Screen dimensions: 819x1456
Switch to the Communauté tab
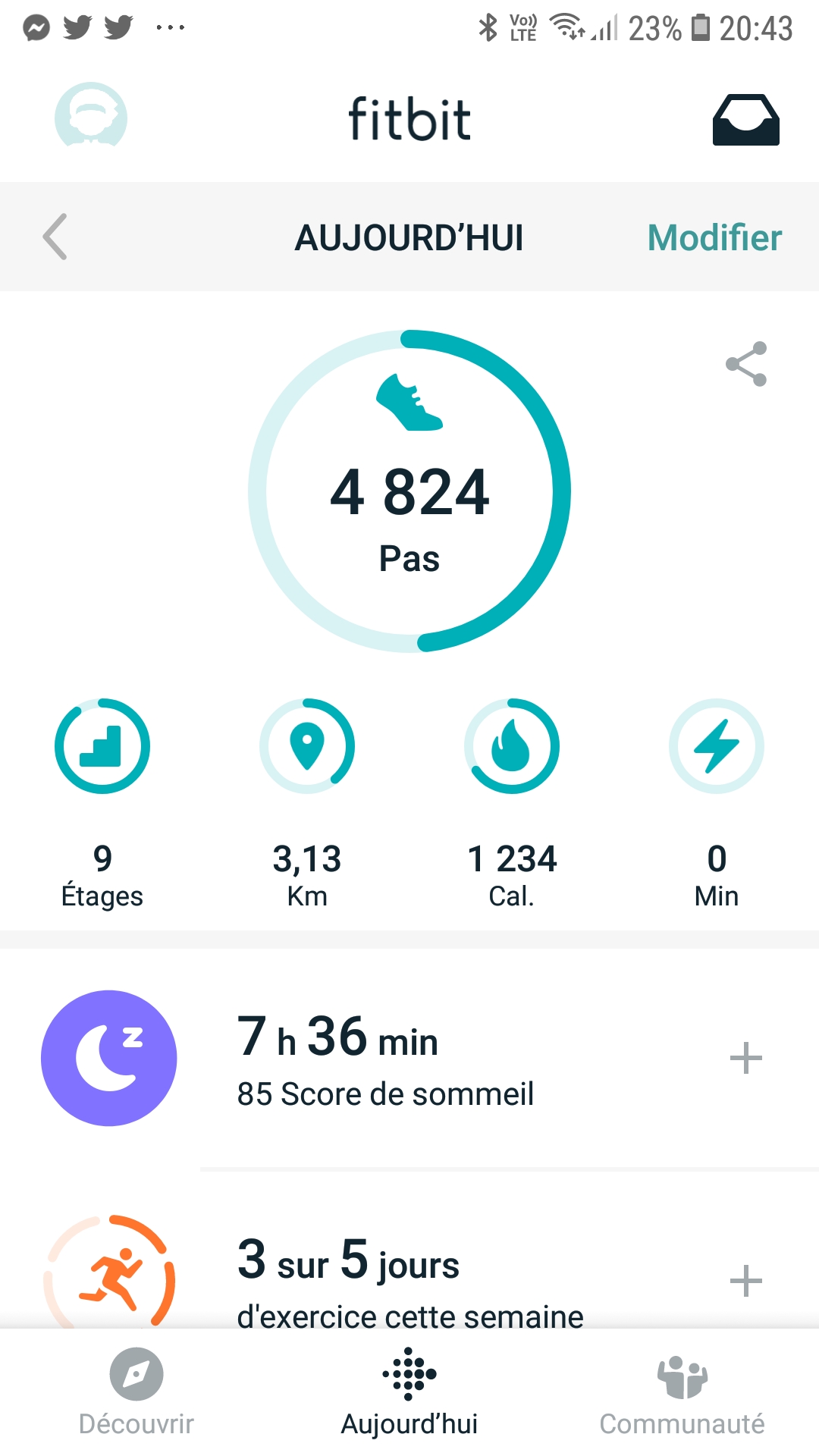coord(682,1392)
